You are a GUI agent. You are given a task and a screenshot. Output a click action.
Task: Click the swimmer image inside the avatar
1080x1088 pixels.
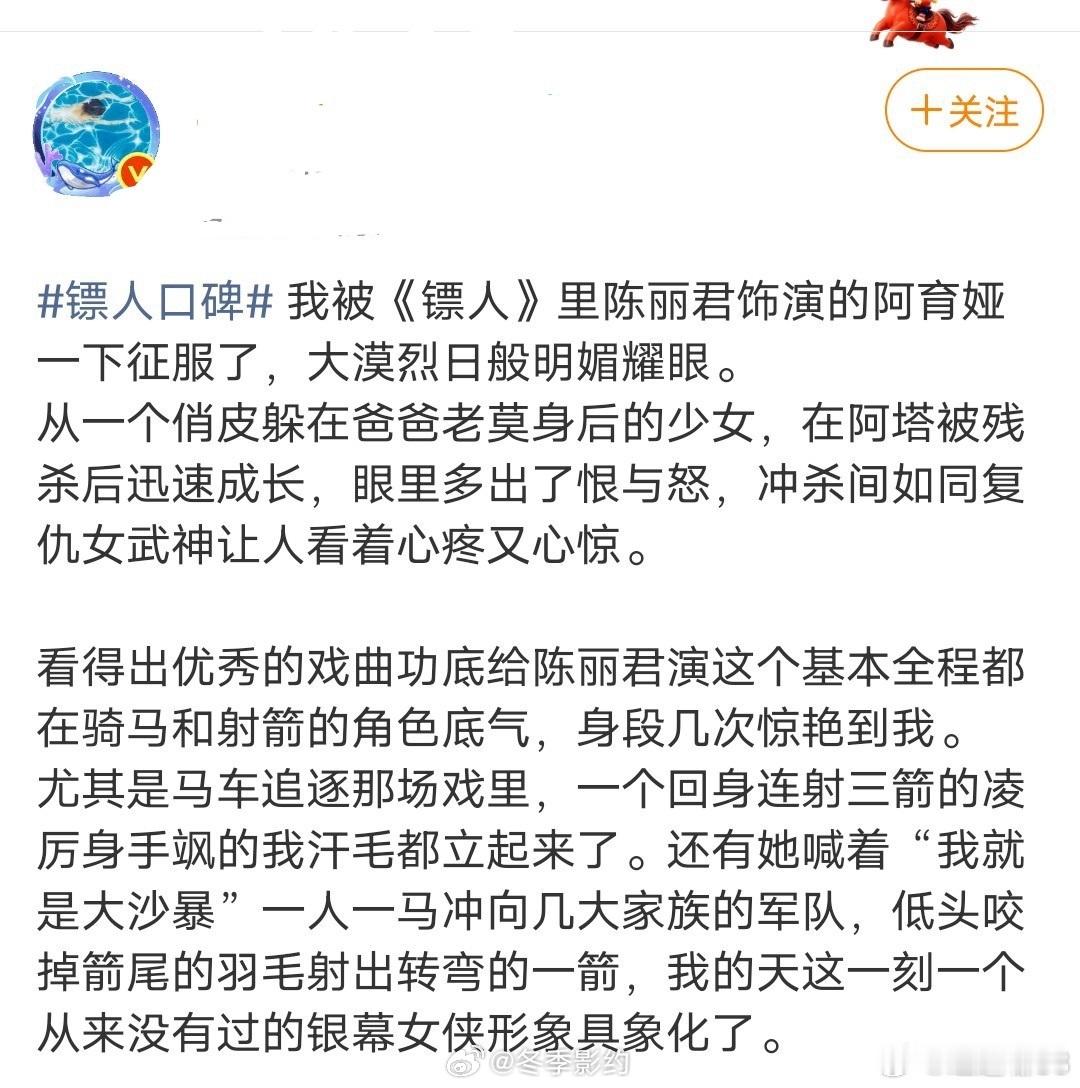pos(90,110)
